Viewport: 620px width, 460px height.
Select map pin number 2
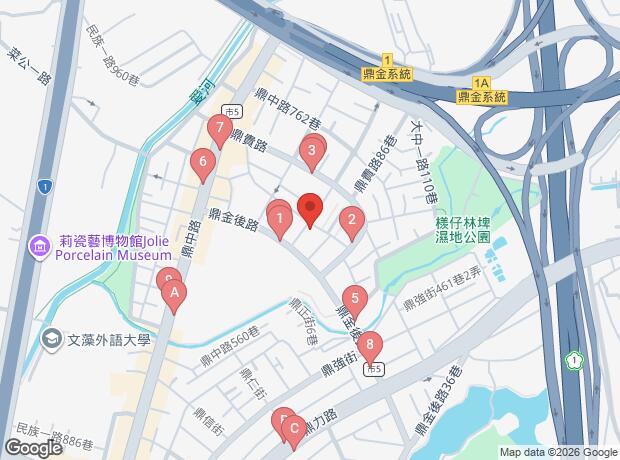pyautogui.click(x=350, y=221)
